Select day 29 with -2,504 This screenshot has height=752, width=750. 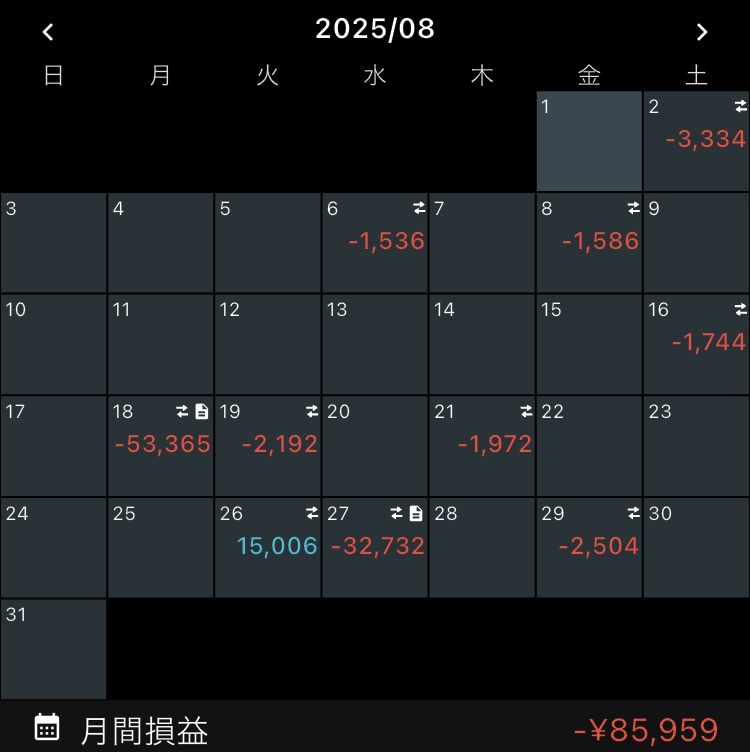coord(589,547)
